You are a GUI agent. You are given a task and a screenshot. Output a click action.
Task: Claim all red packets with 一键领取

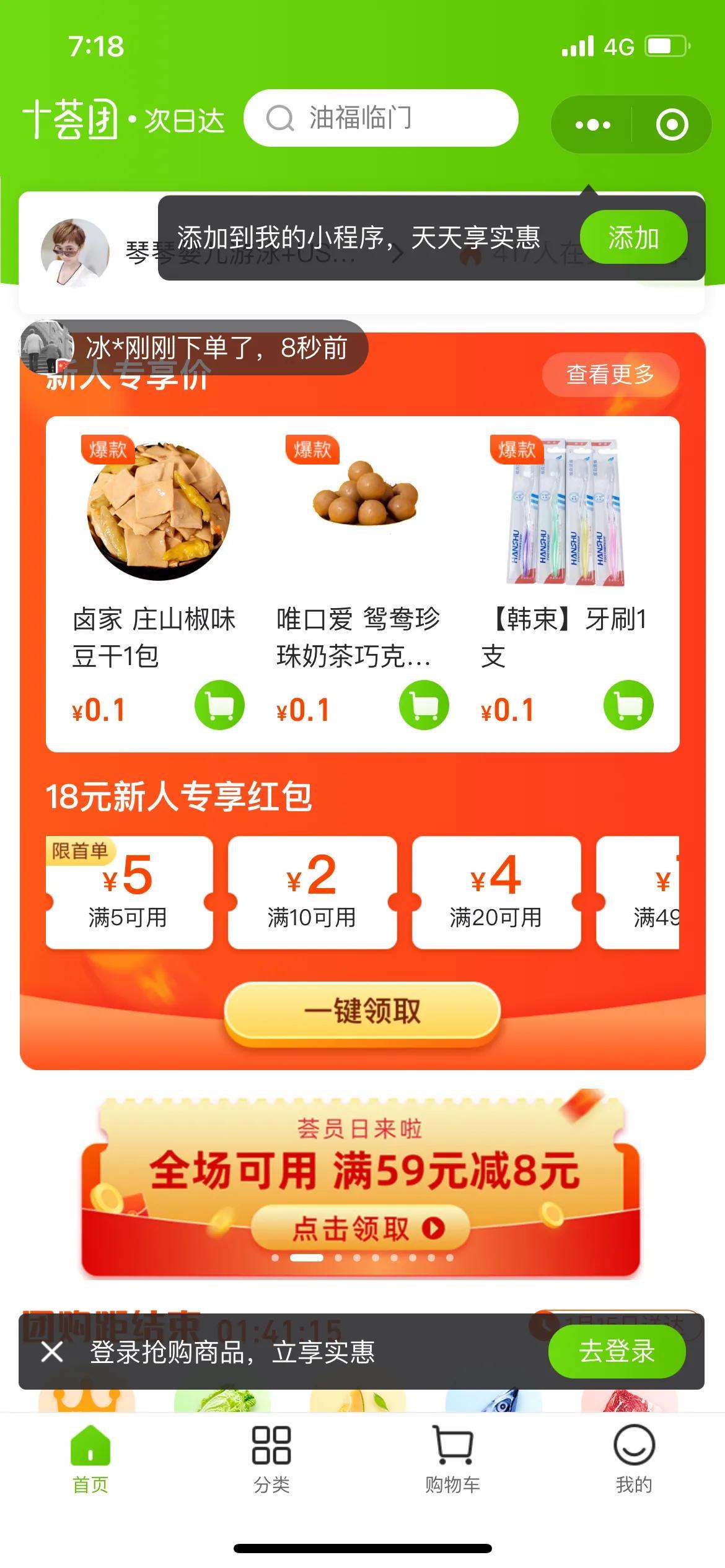tap(362, 1011)
